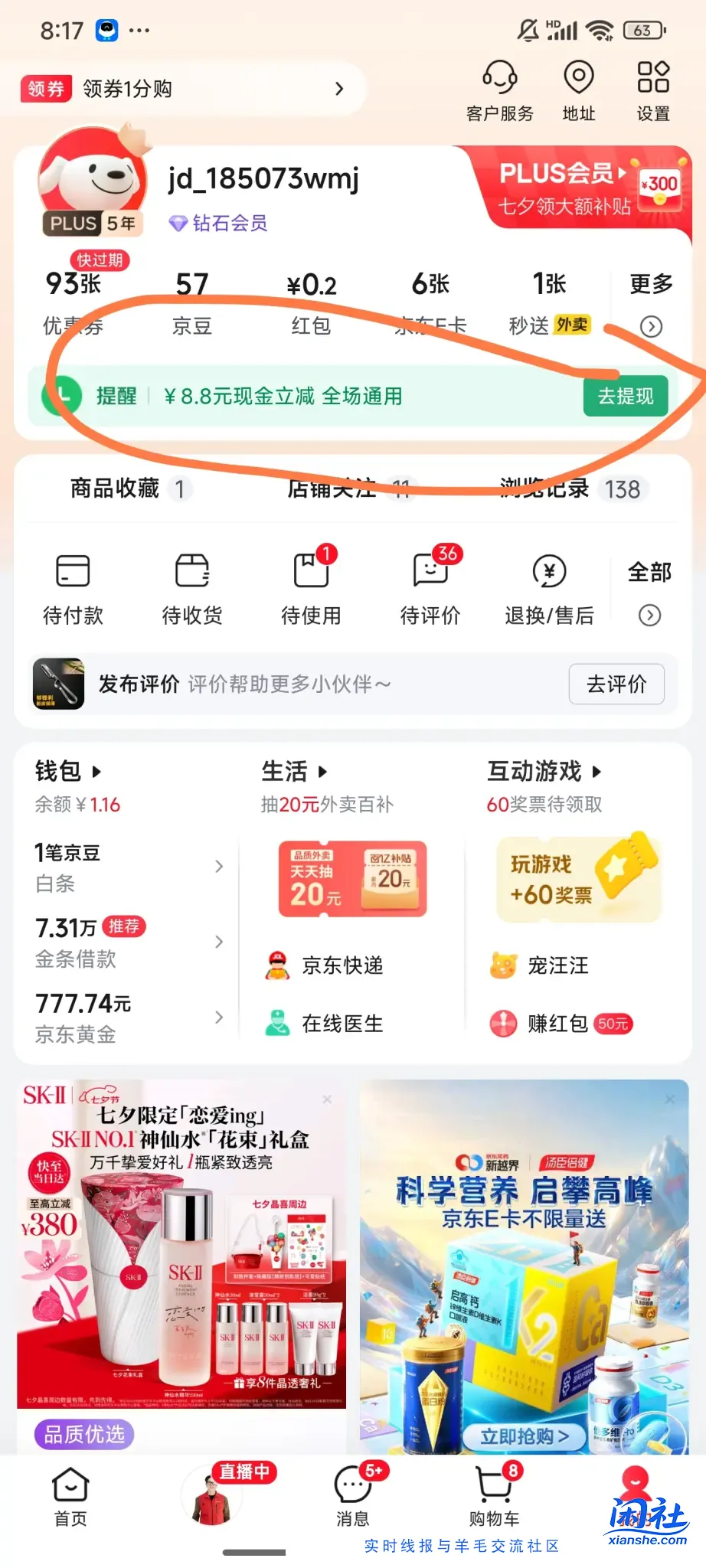Tap 去评价 to write a review
Viewport: 706px width, 1568px height.
tap(616, 684)
